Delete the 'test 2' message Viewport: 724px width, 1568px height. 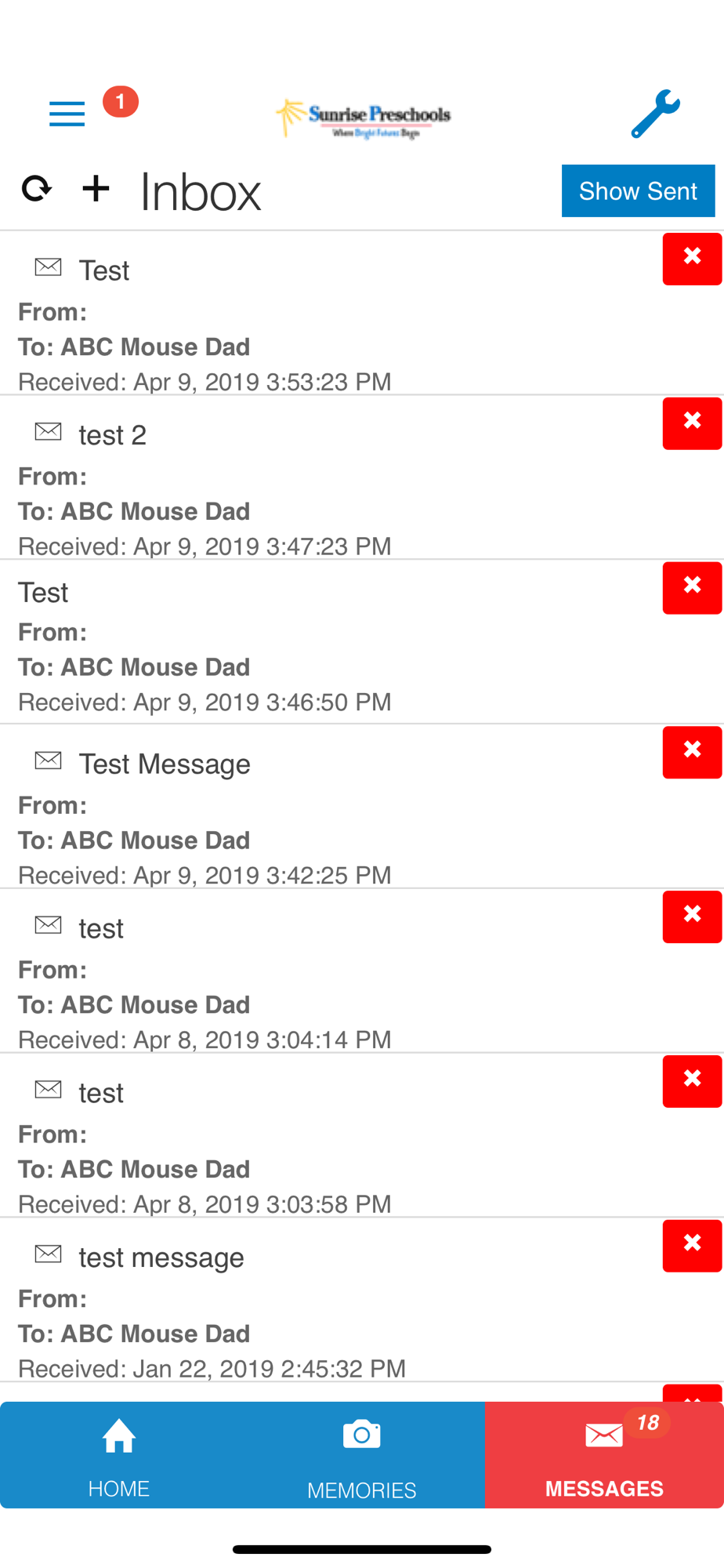pos(692,423)
